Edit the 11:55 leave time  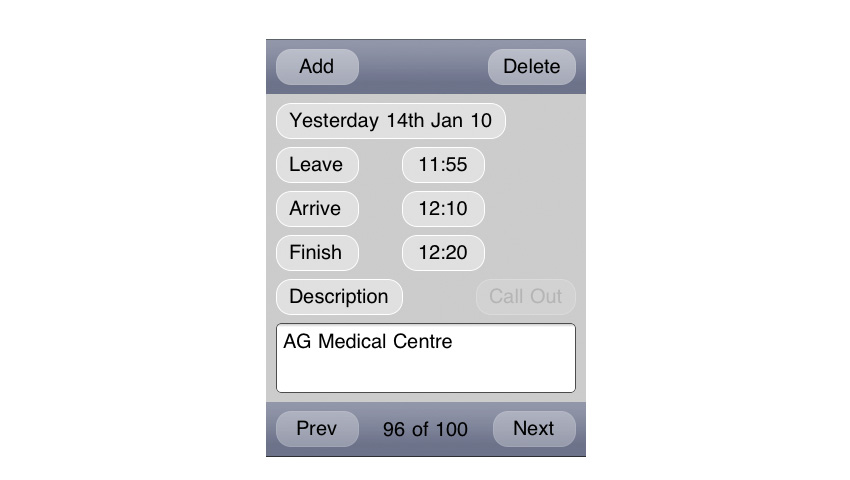coord(443,165)
